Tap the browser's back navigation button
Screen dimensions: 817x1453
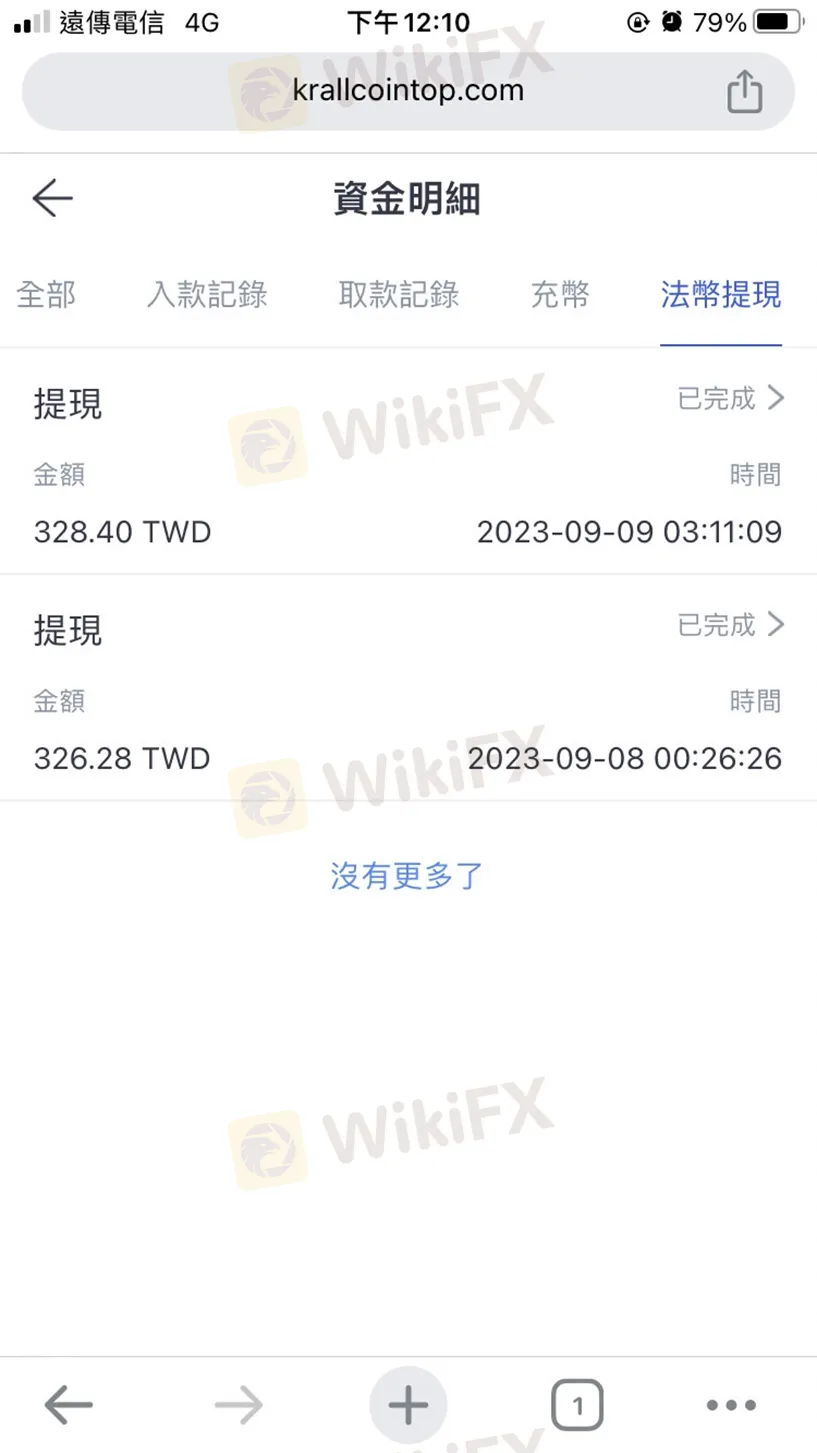click(x=68, y=1406)
